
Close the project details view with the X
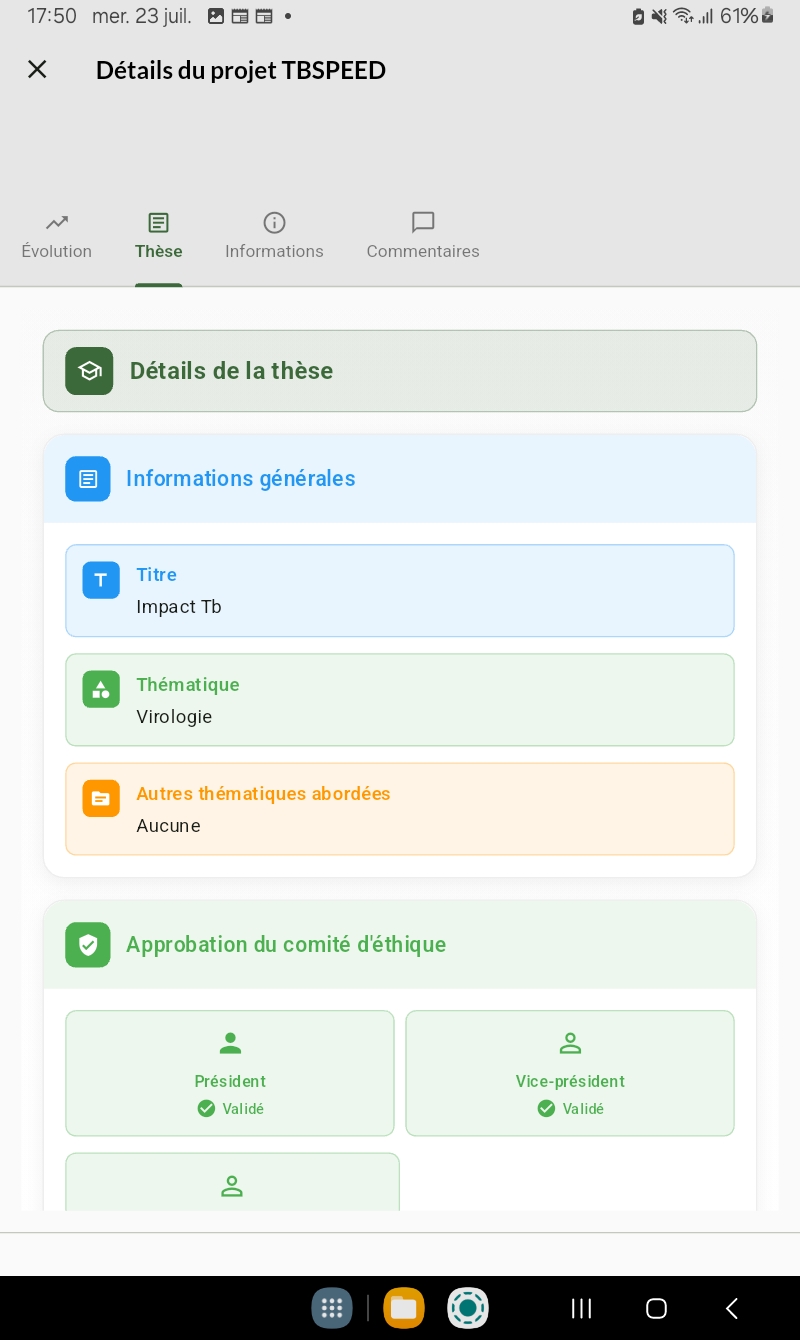37,69
